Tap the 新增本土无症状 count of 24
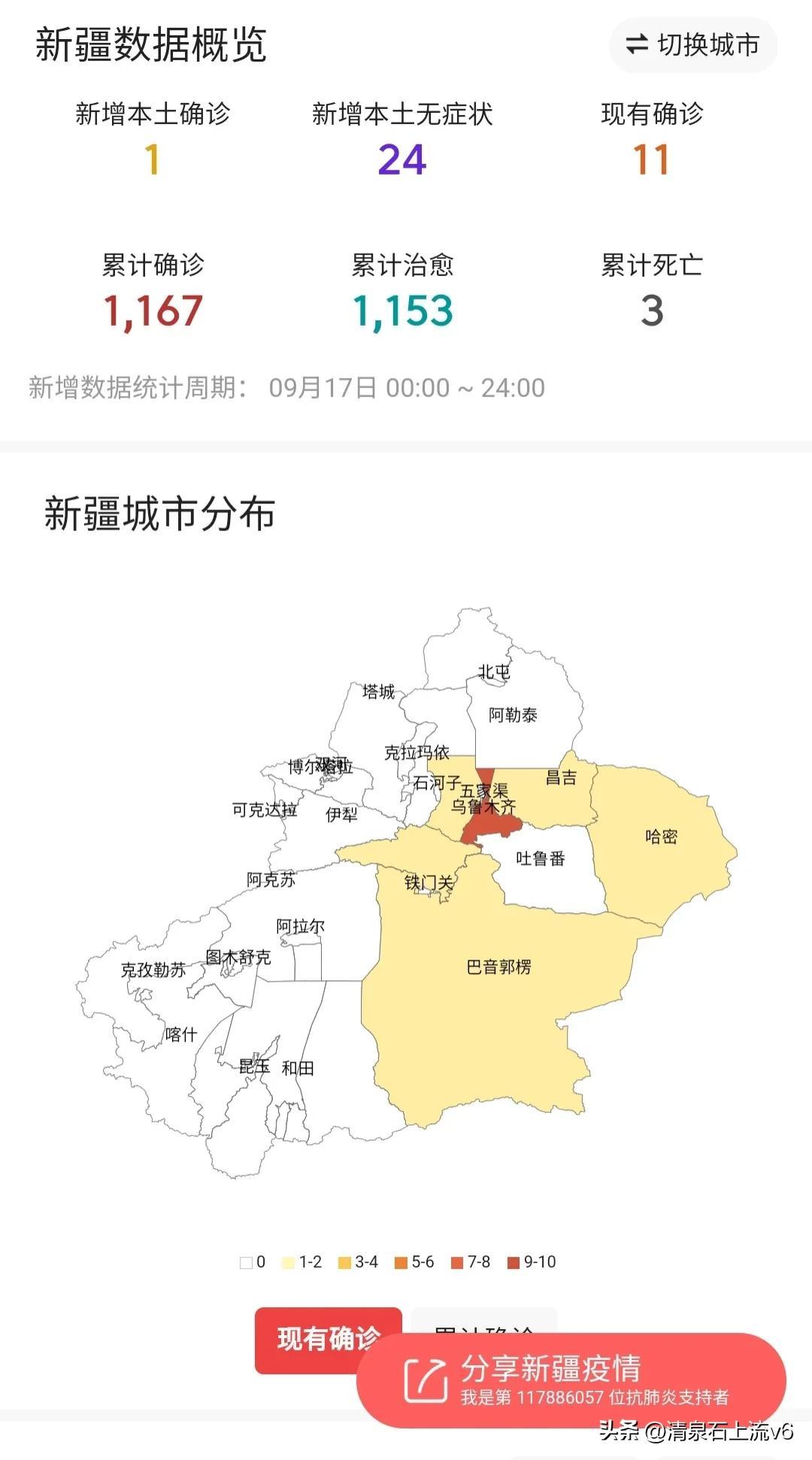 coord(404,159)
